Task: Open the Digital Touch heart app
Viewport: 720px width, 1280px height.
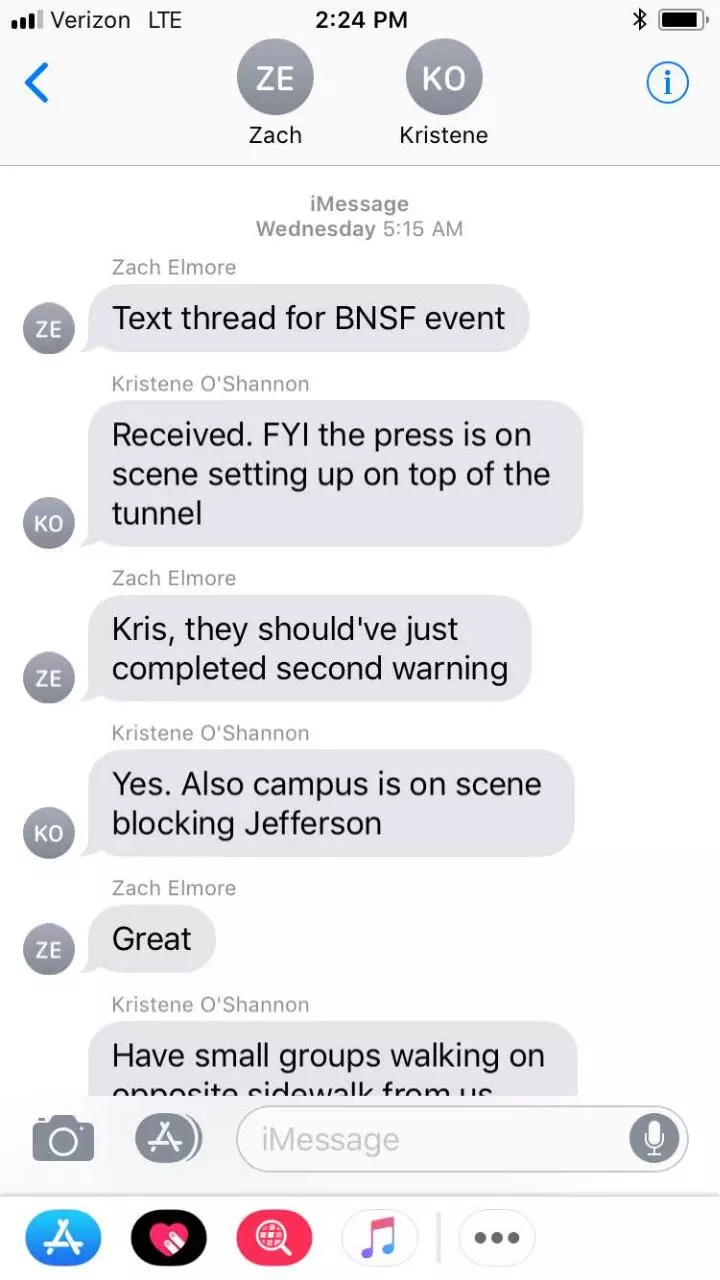Action: coord(169,1238)
